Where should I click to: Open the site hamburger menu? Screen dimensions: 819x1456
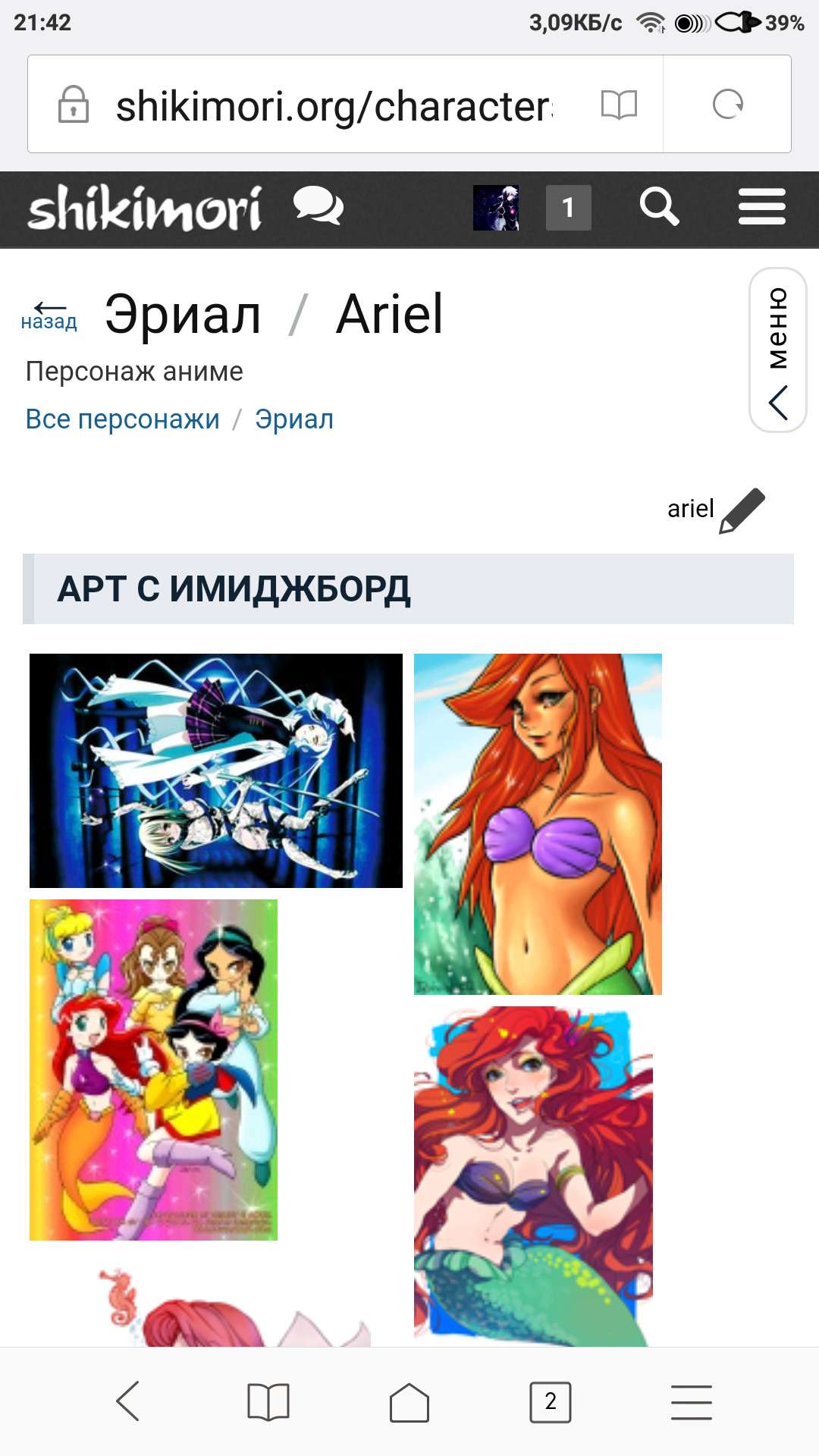click(x=761, y=207)
